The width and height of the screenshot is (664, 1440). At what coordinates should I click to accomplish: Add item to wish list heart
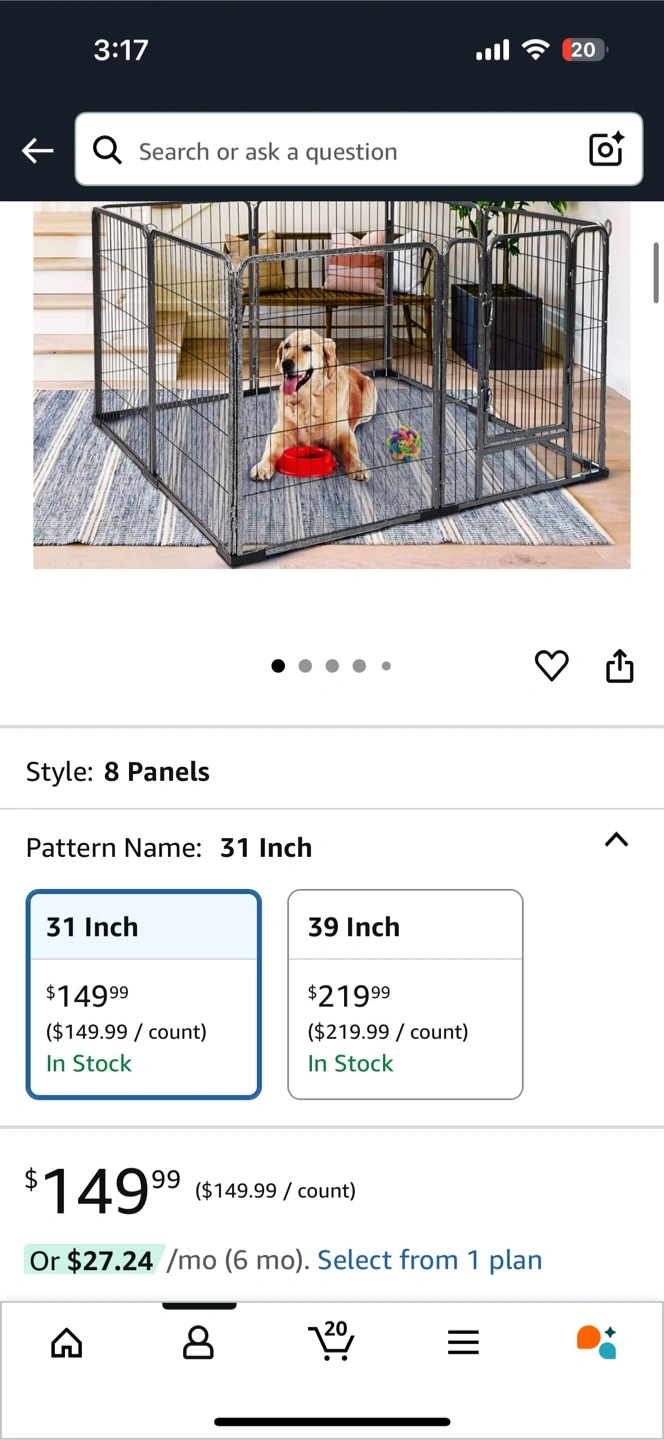(x=551, y=666)
